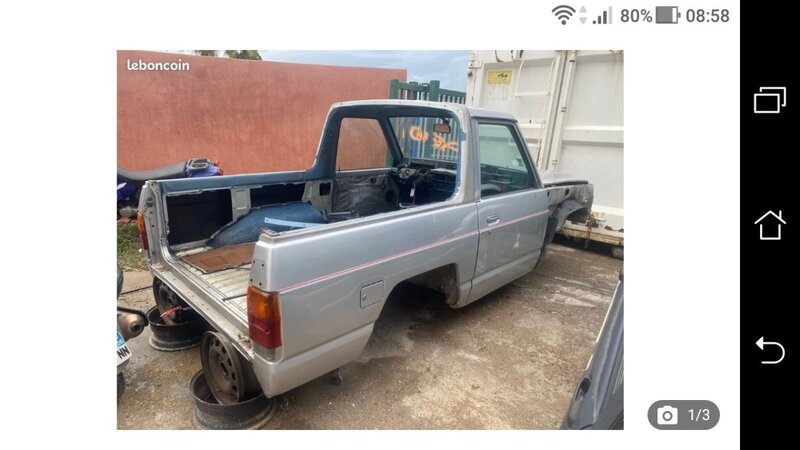Open the recent apps view

(x=769, y=100)
